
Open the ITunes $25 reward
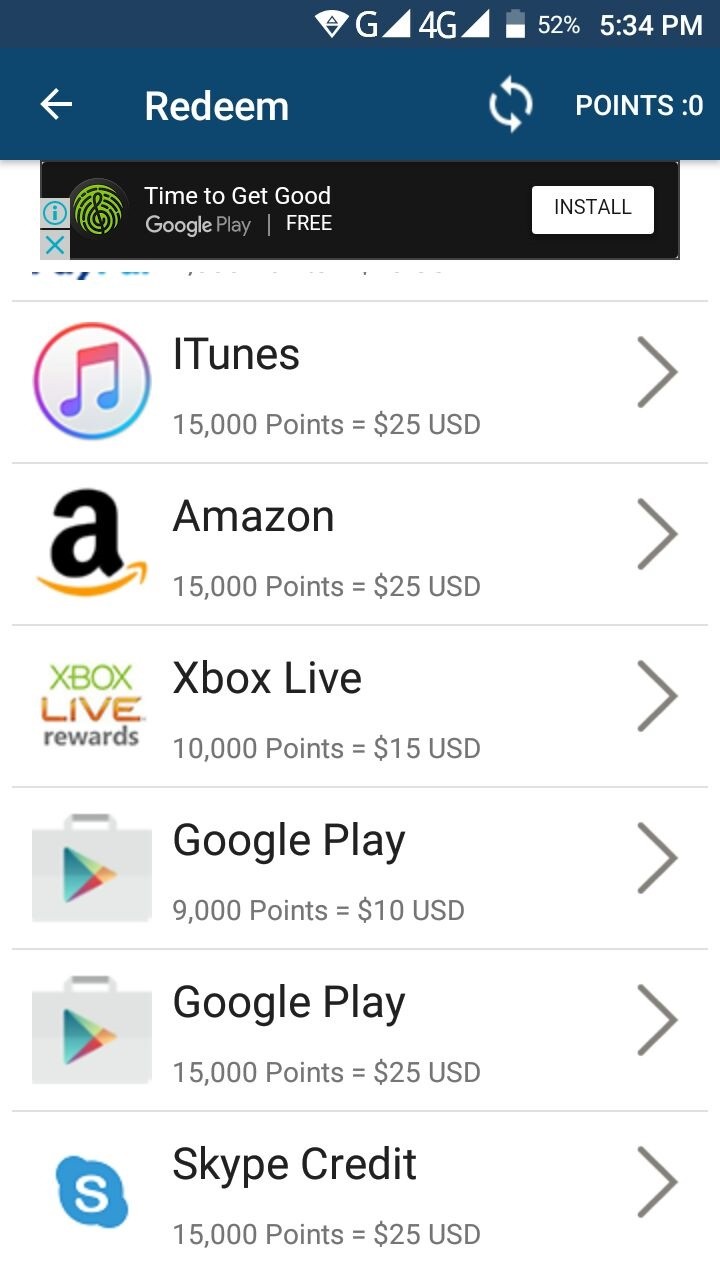click(x=360, y=383)
